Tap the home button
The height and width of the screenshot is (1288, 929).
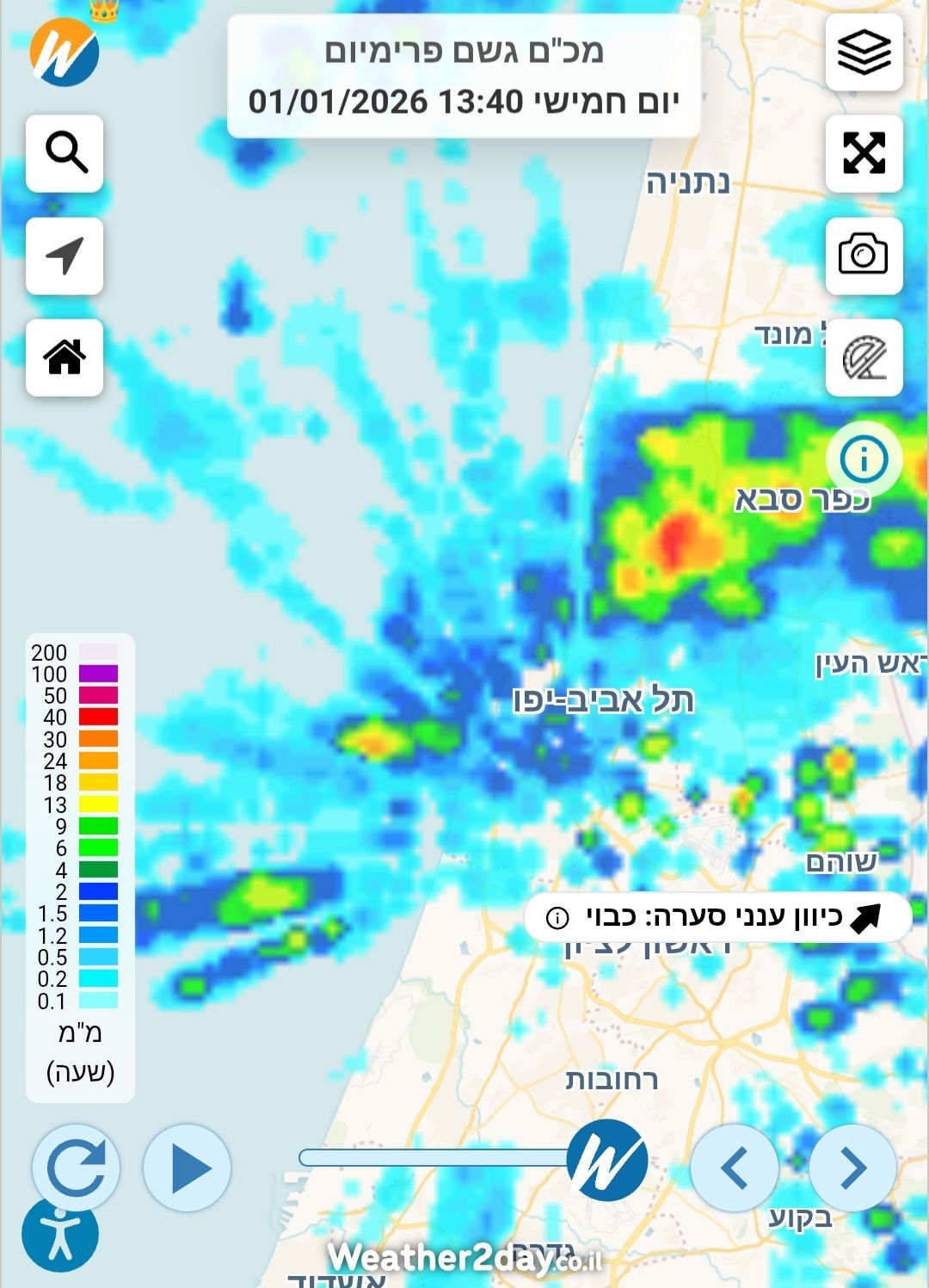pyautogui.click(x=65, y=357)
